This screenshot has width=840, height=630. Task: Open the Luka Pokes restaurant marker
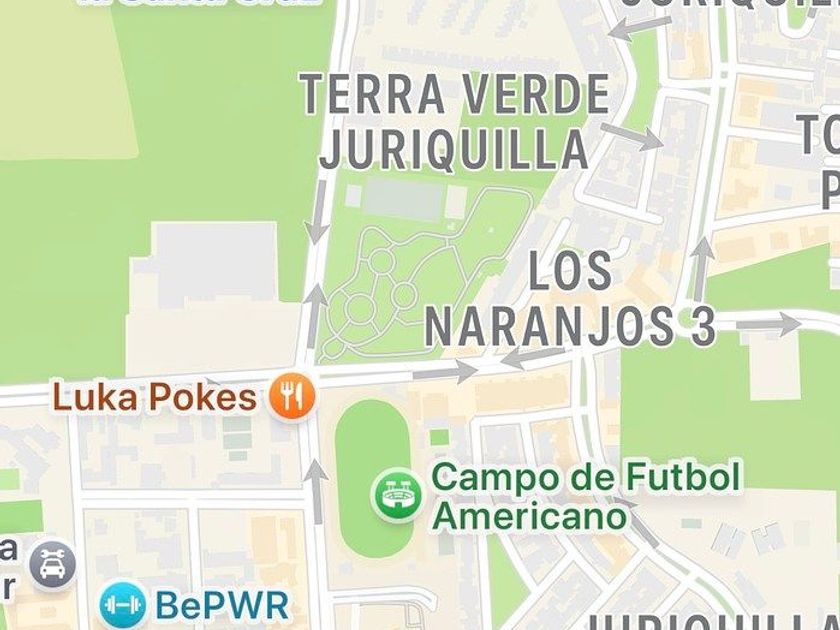click(x=291, y=396)
